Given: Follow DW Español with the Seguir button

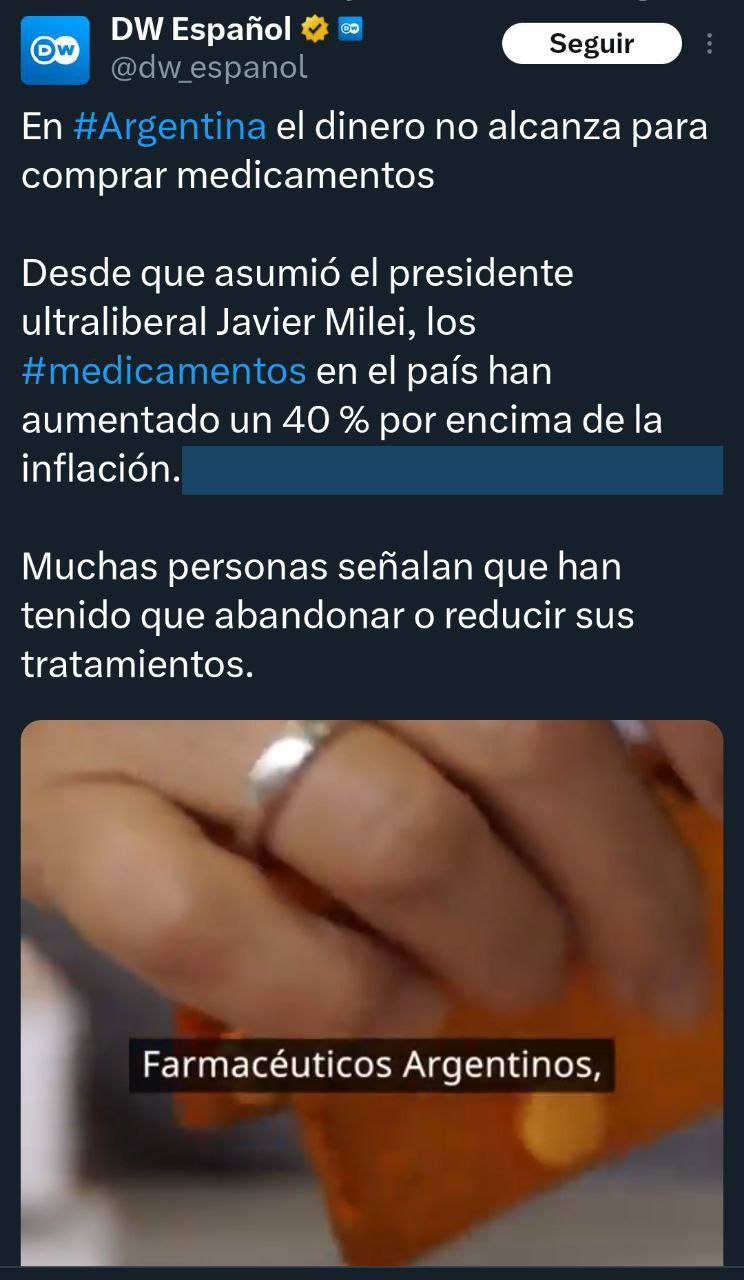Looking at the screenshot, I should [x=591, y=44].
